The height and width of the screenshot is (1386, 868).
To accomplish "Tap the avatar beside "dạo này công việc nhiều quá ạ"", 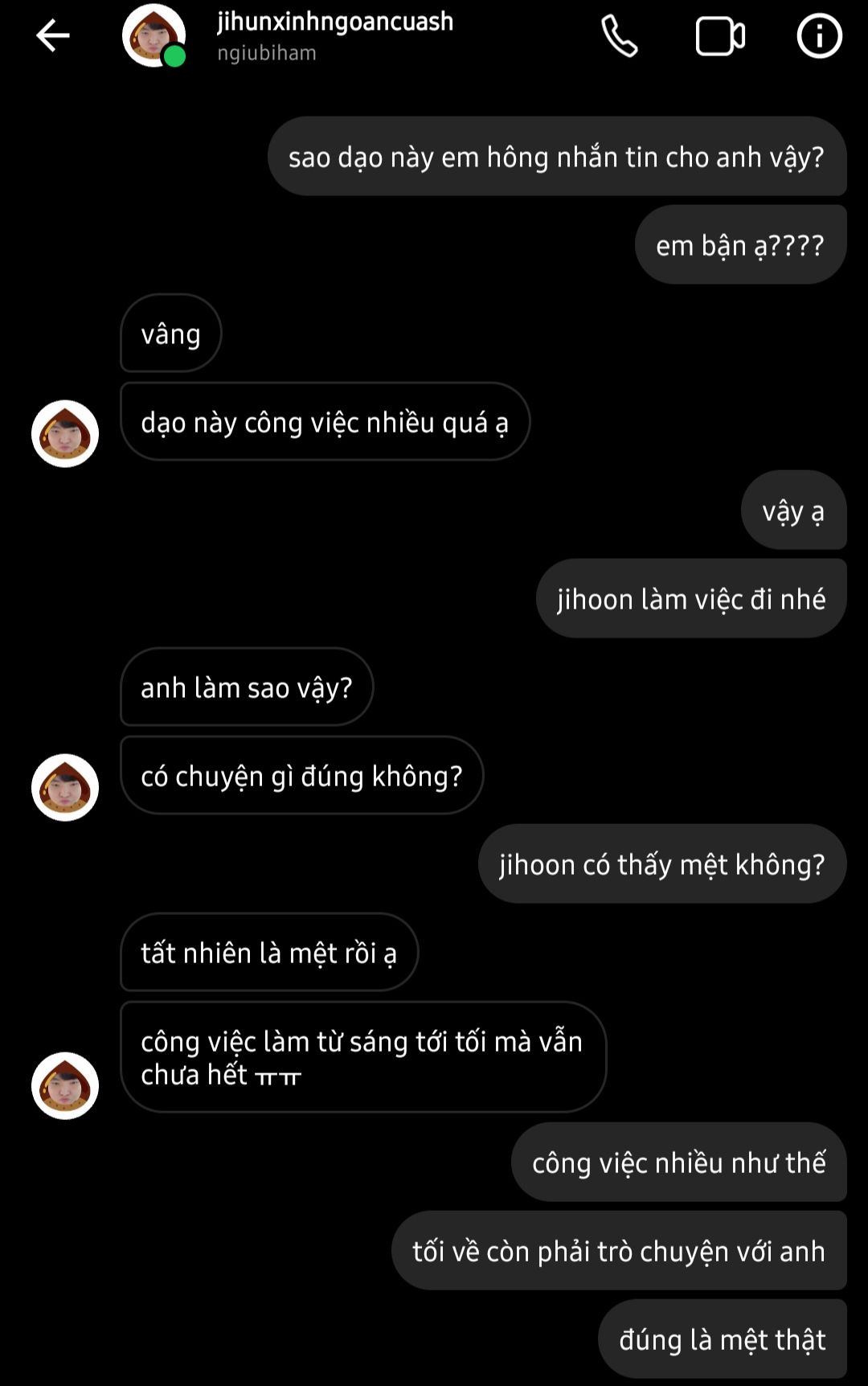I will pyautogui.click(x=65, y=434).
